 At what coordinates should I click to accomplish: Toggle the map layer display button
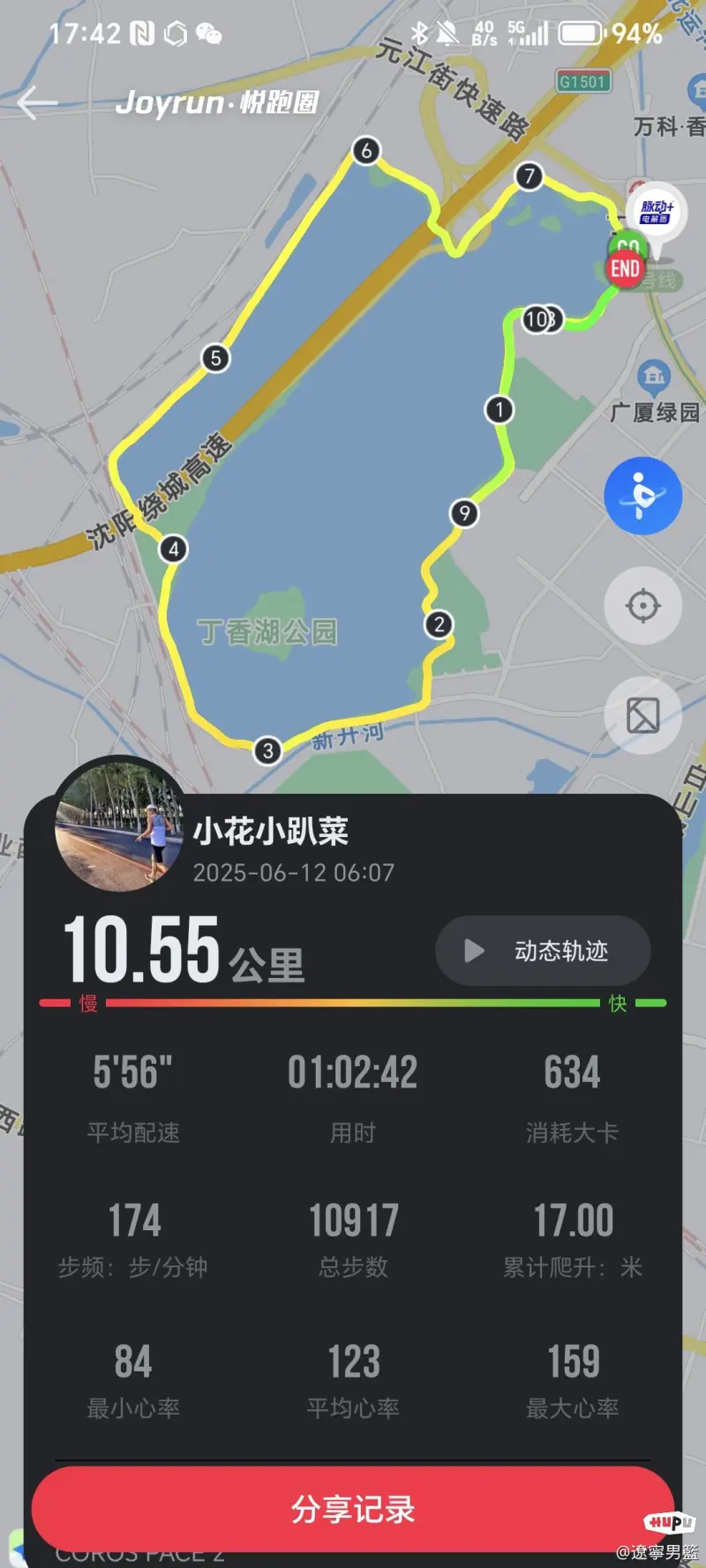pos(642,715)
